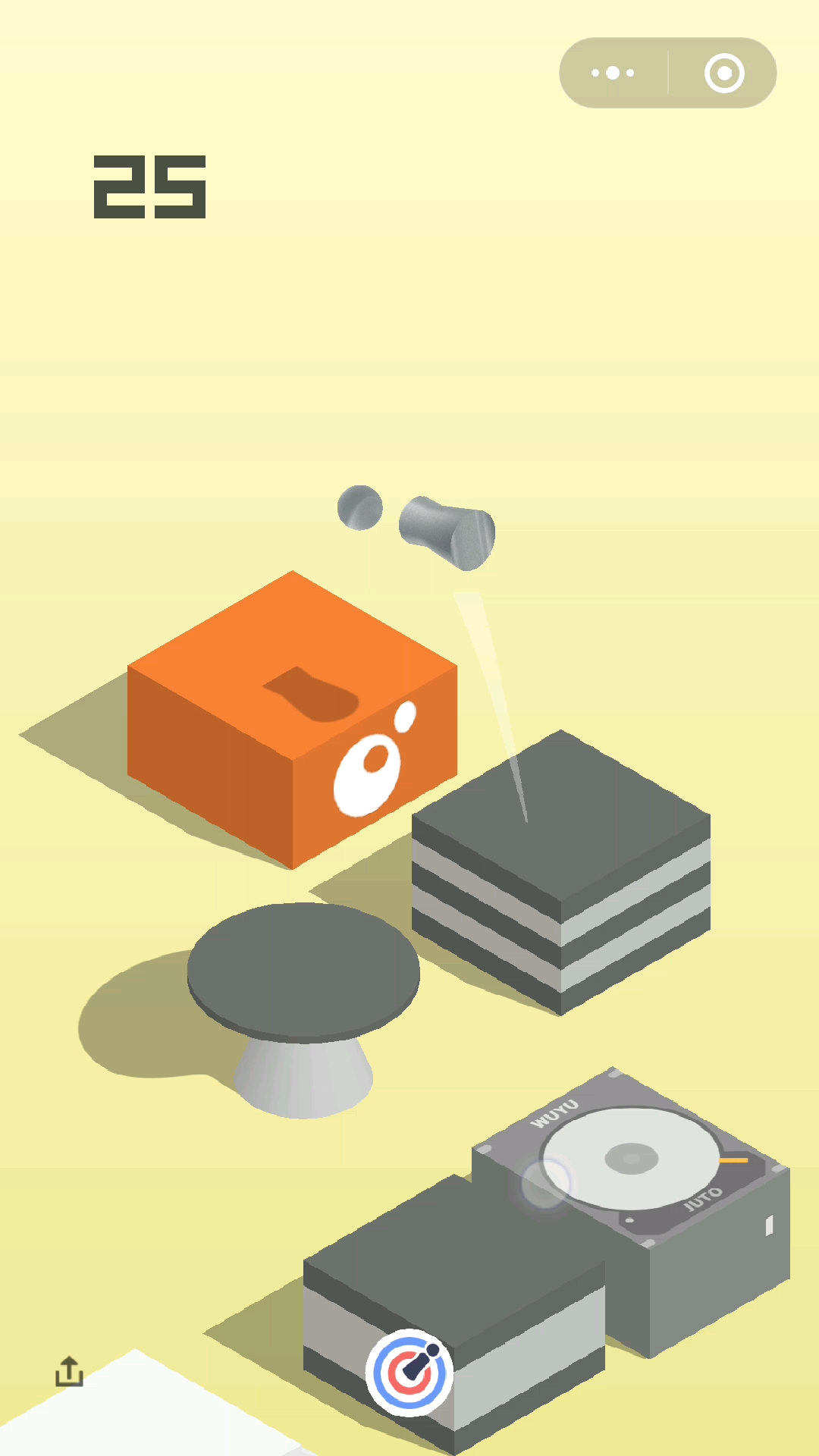Tap the share icon
The image size is (819, 1456).
[69, 1372]
